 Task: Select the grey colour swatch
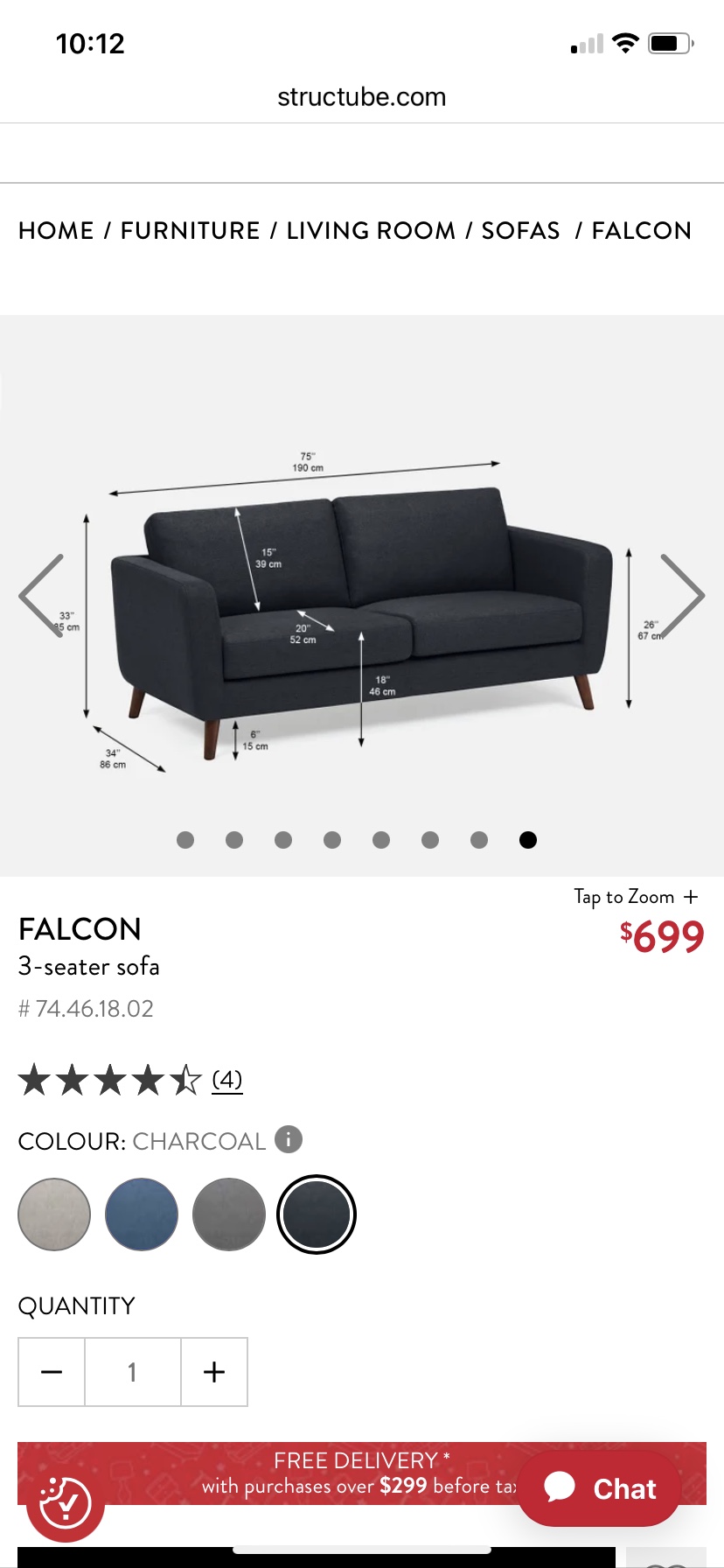pyautogui.click(x=229, y=1214)
